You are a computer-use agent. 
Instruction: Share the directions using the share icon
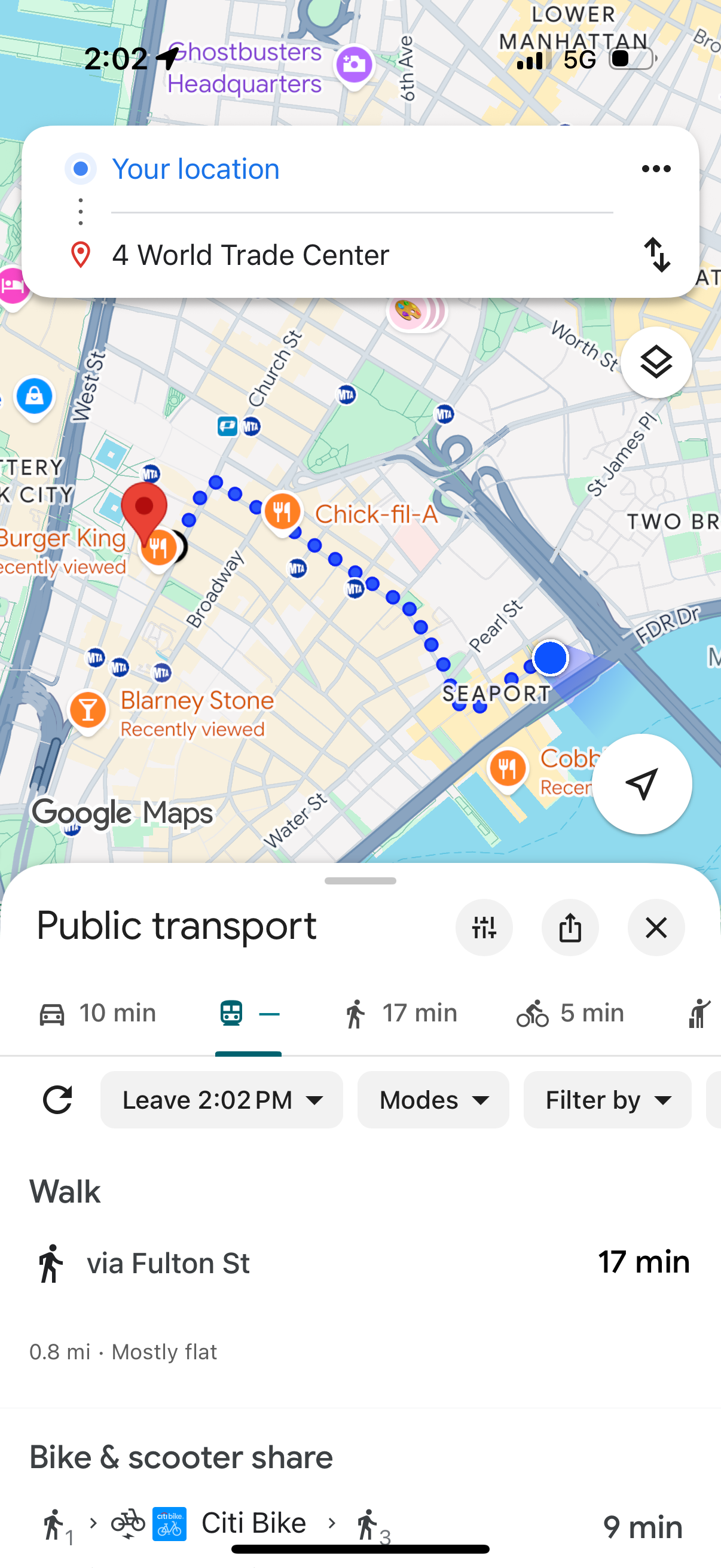coord(570,928)
